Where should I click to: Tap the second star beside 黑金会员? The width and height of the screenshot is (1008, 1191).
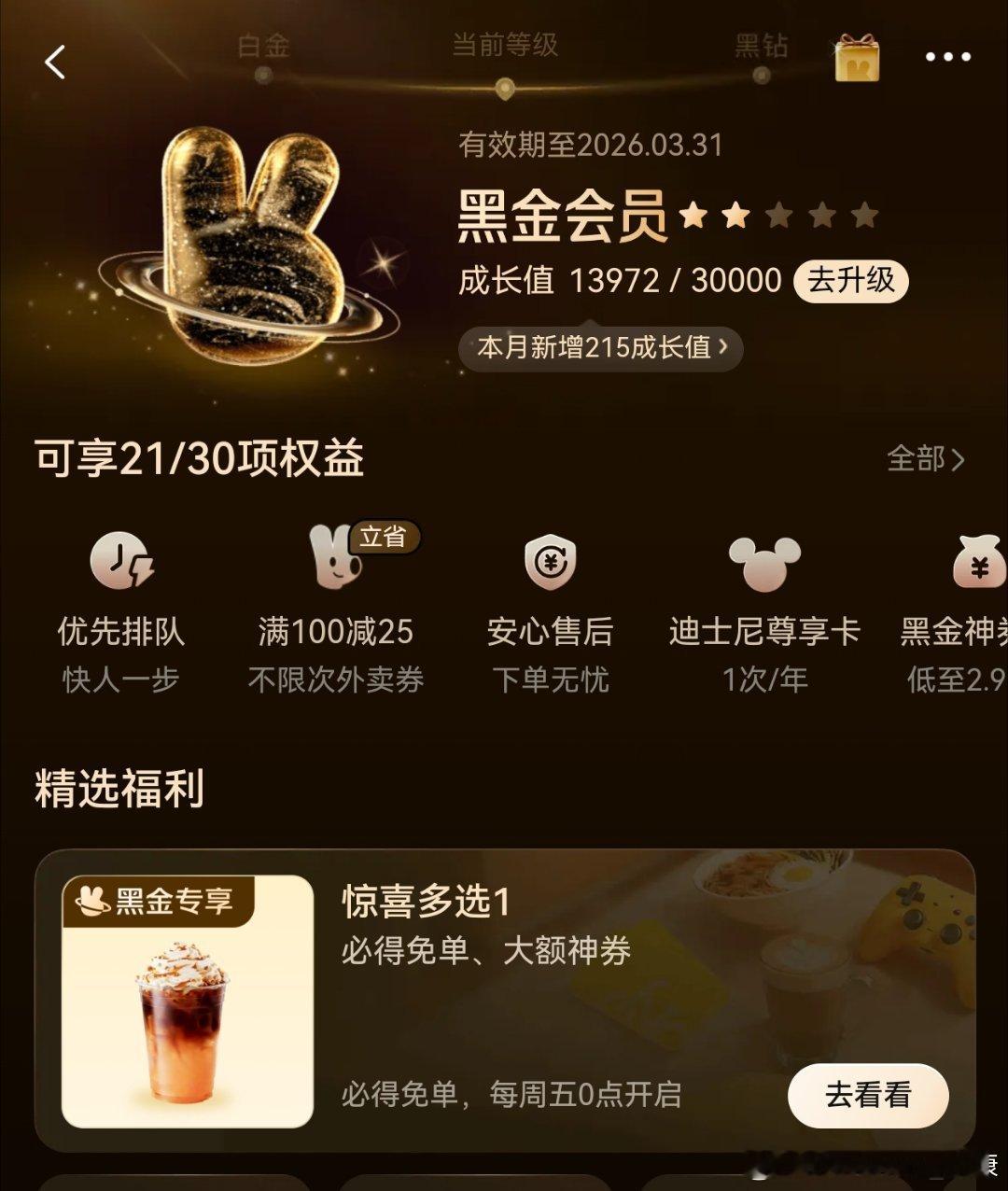[x=736, y=216]
